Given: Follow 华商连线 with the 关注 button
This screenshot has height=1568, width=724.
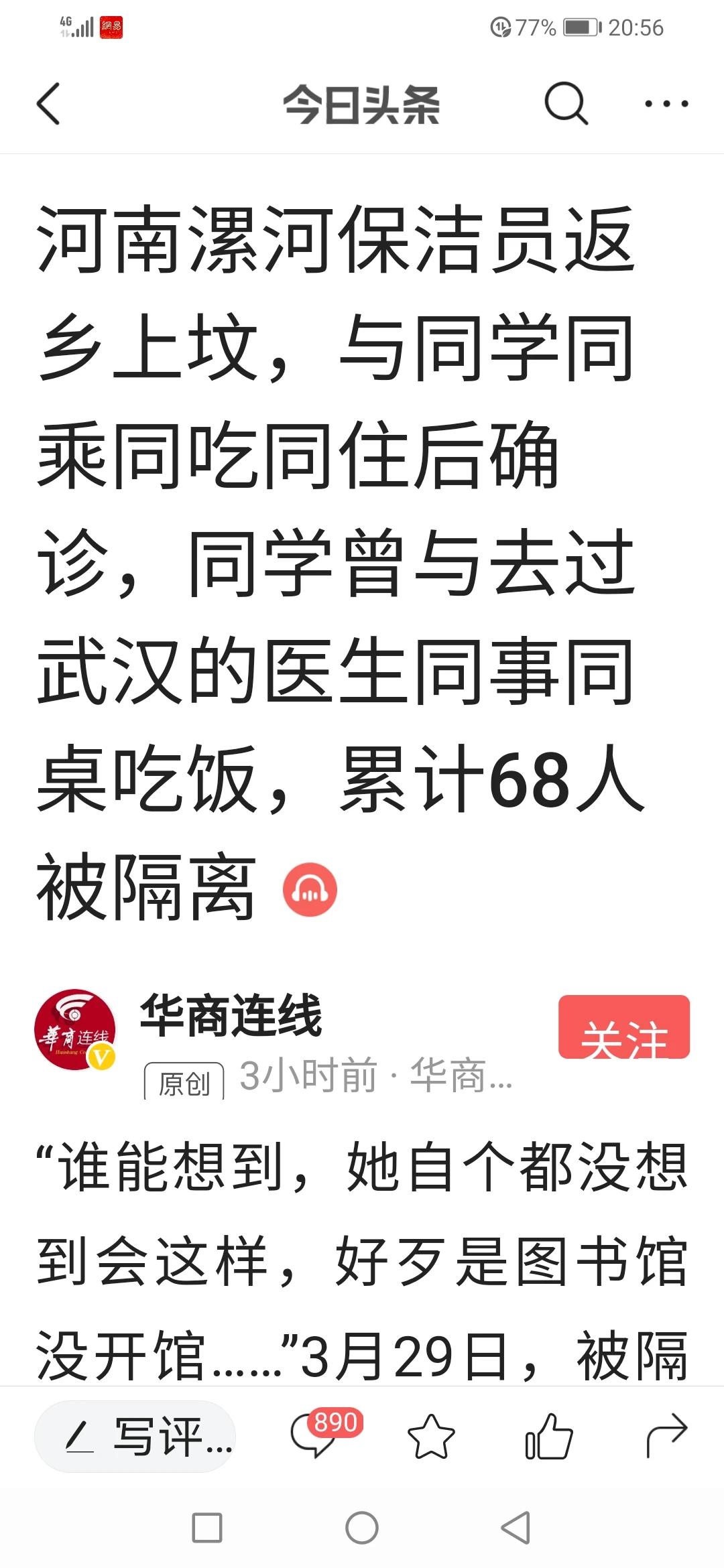Looking at the screenshot, I should tap(623, 1027).
